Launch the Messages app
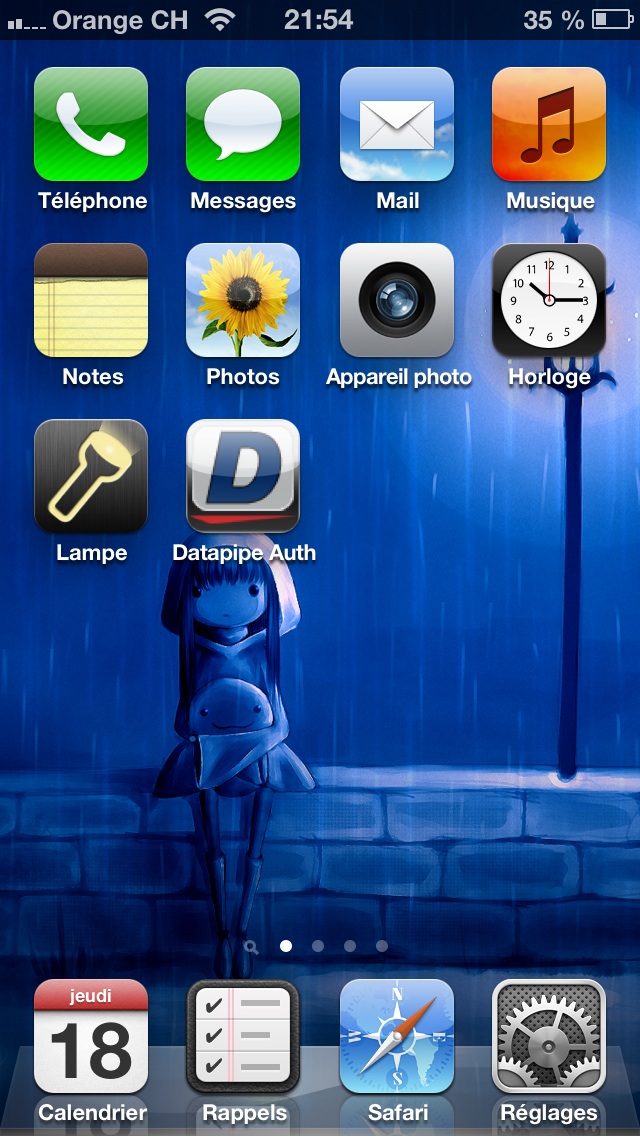Image resolution: width=640 pixels, height=1136 pixels. tap(243, 124)
